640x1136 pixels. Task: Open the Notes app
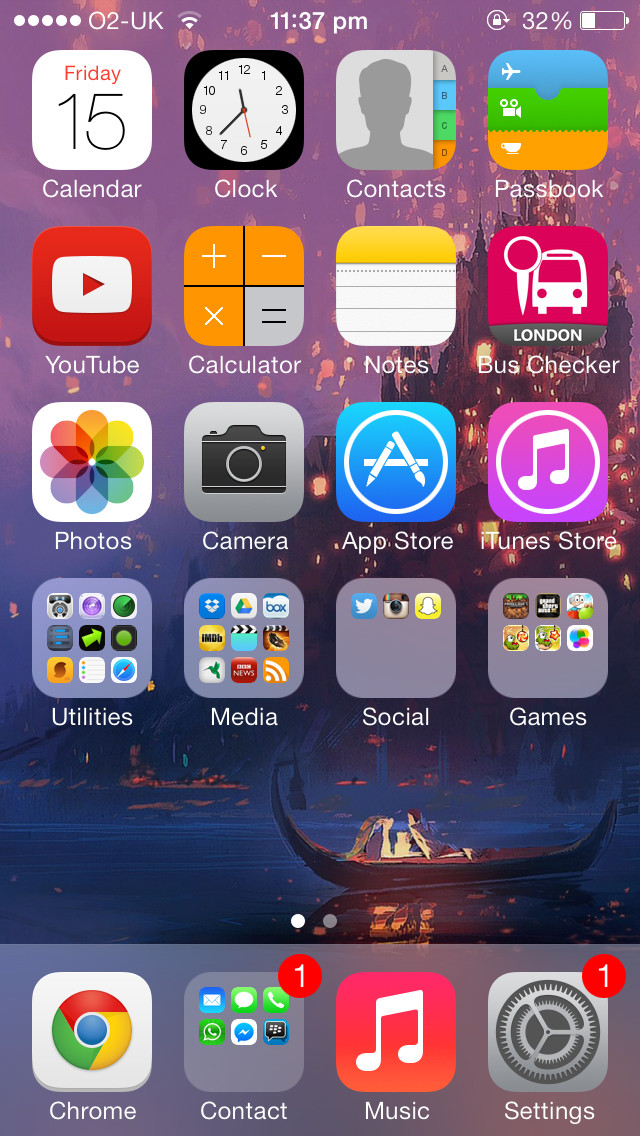(x=396, y=286)
